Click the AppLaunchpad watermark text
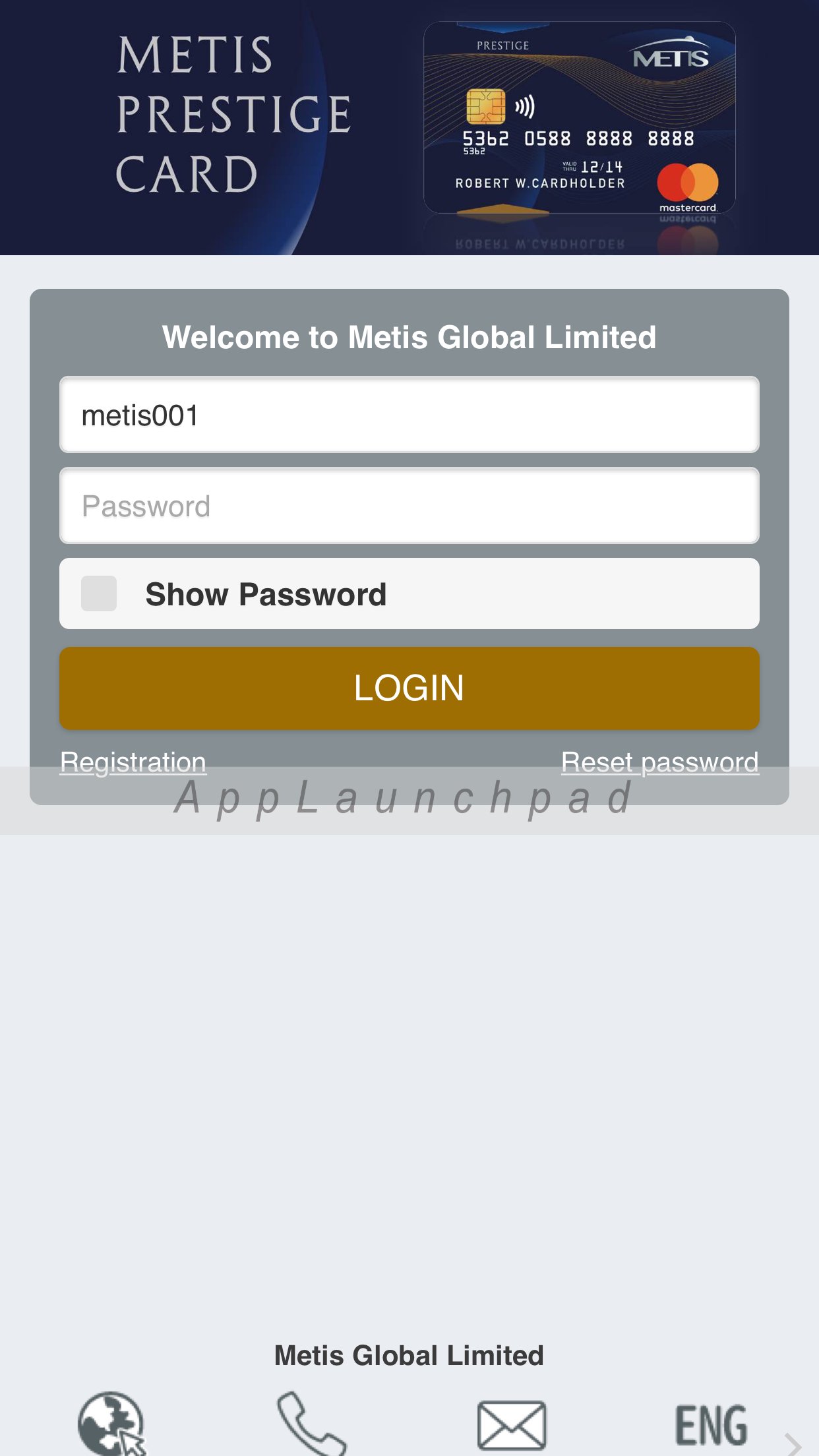 [402, 799]
